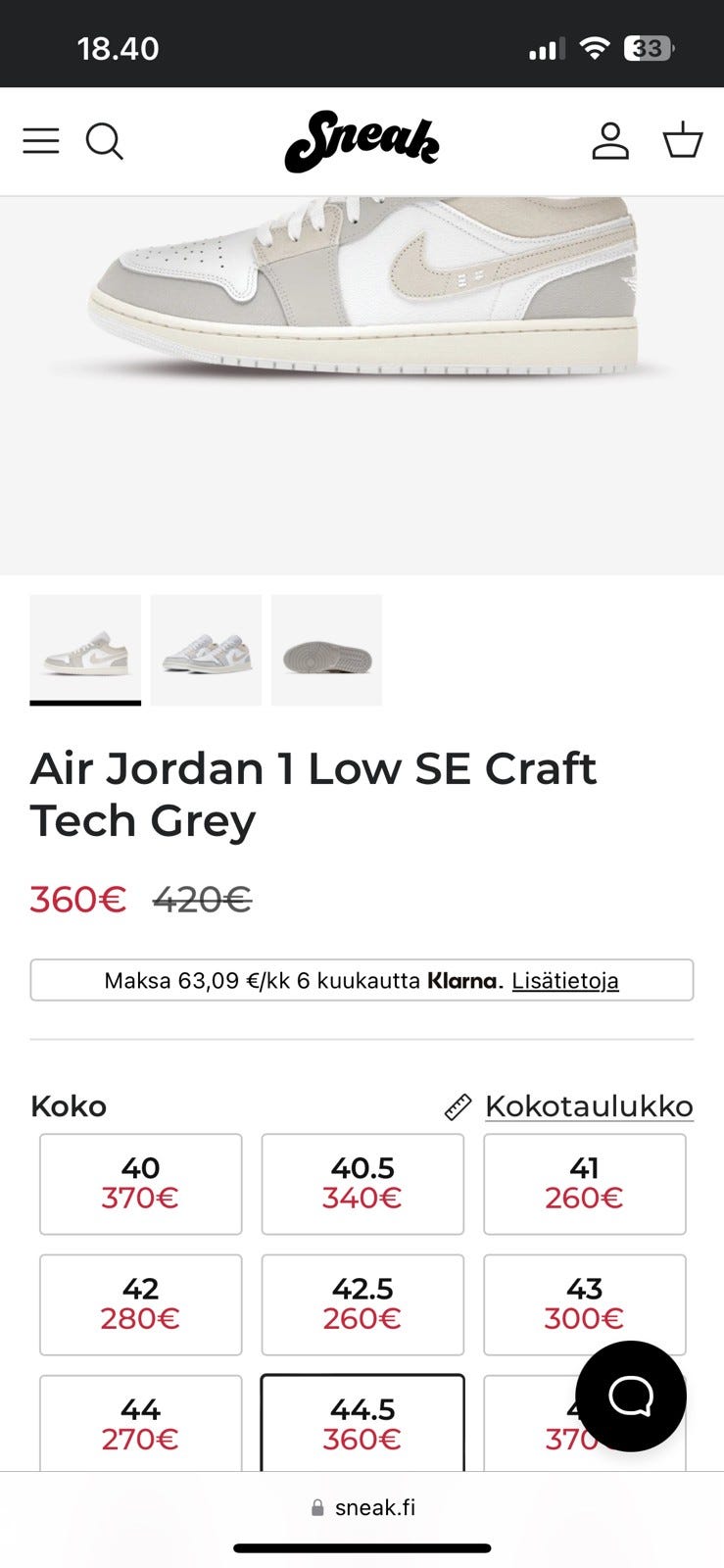Select size 44 for 270€
724x1568 pixels.
tap(140, 1423)
